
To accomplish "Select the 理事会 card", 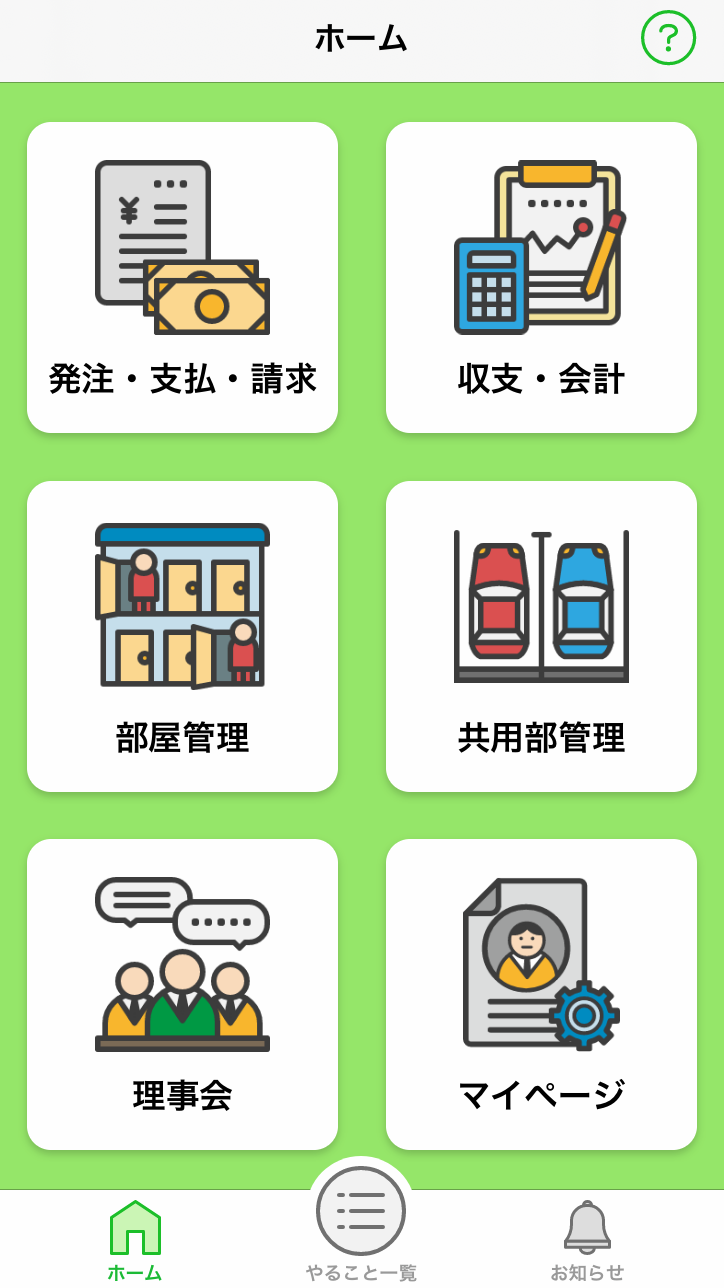I will pos(182,994).
